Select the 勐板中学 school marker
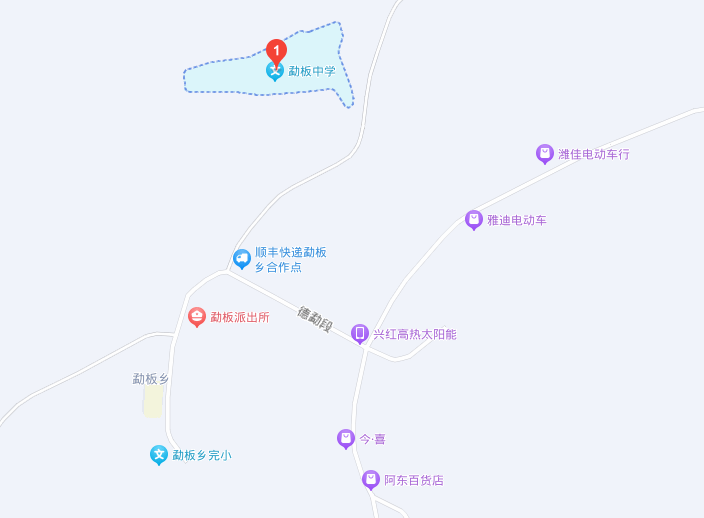 coord(274,71)
